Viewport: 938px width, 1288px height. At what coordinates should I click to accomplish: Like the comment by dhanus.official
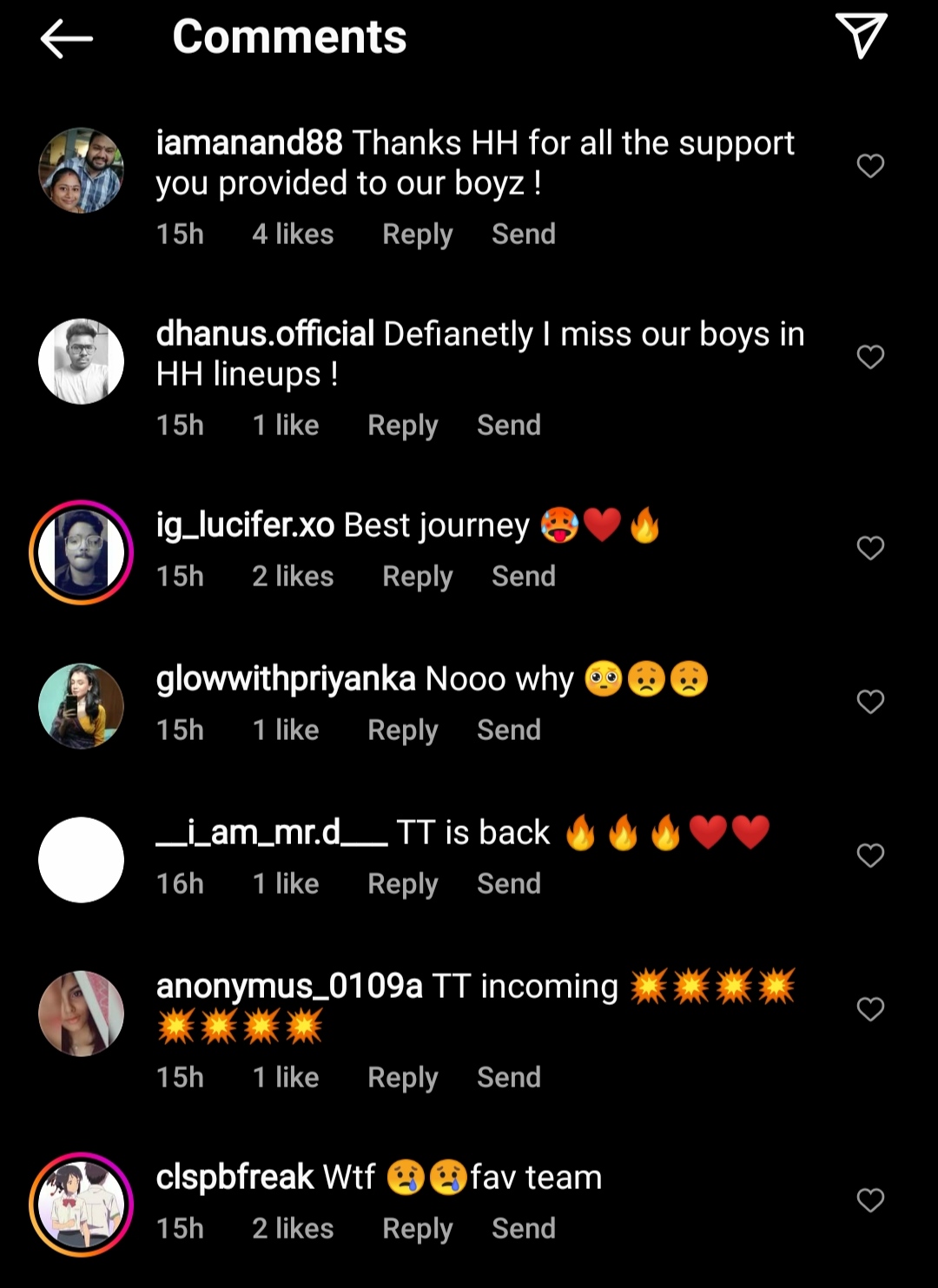[x=870, y=356]
